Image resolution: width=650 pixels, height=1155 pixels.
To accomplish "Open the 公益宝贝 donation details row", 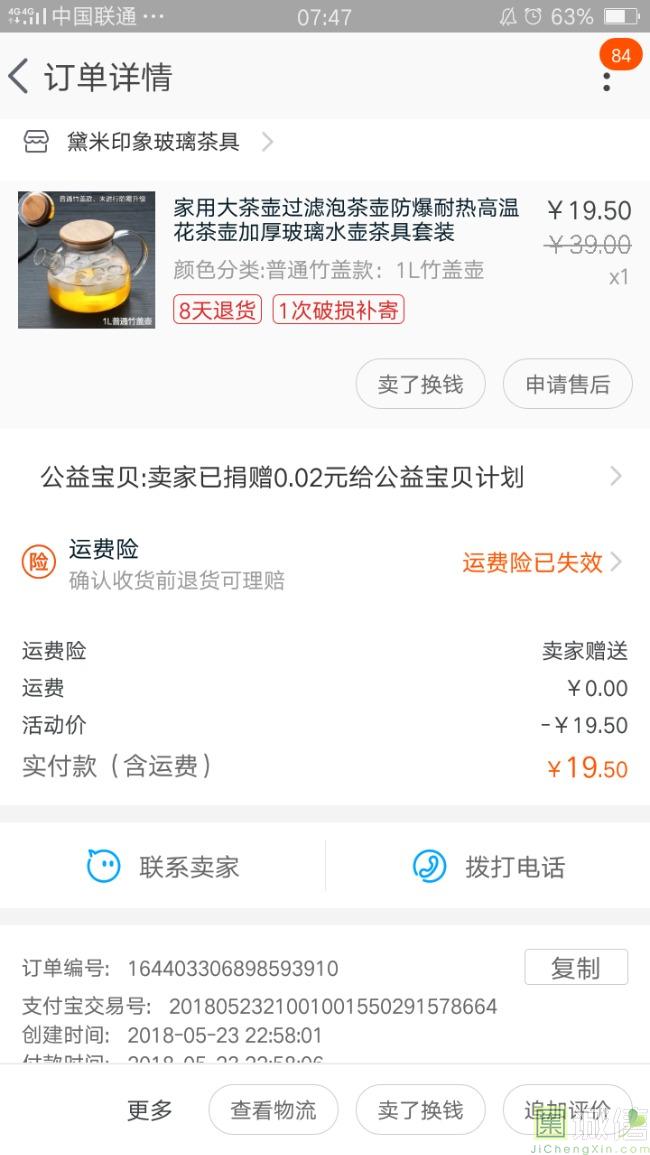I will pyautogui.click(x=325, y=477).
